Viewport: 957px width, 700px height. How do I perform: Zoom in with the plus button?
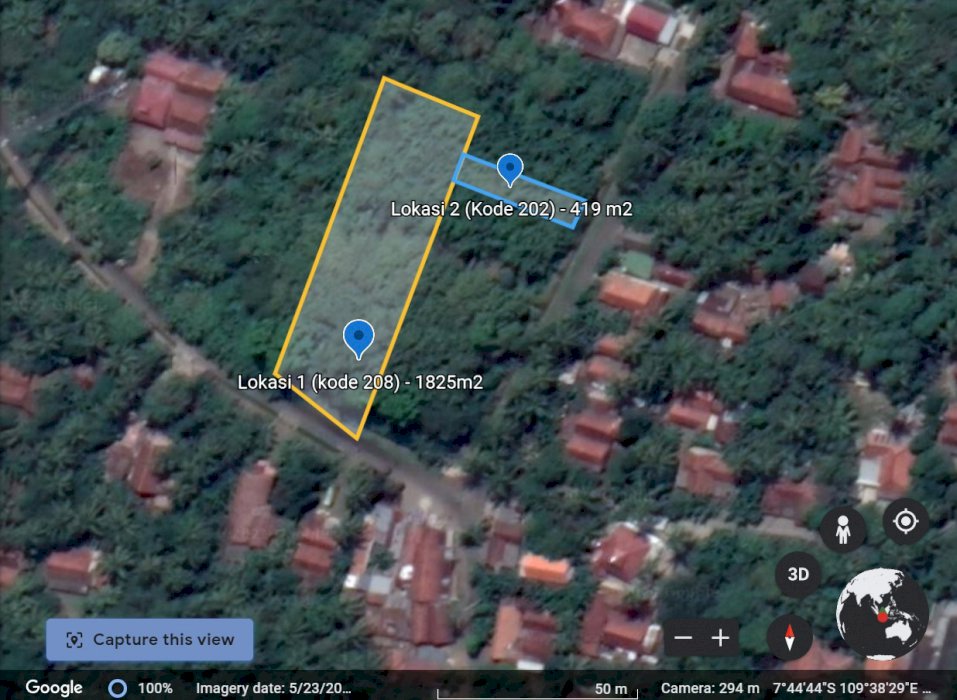tap(721, 637)
